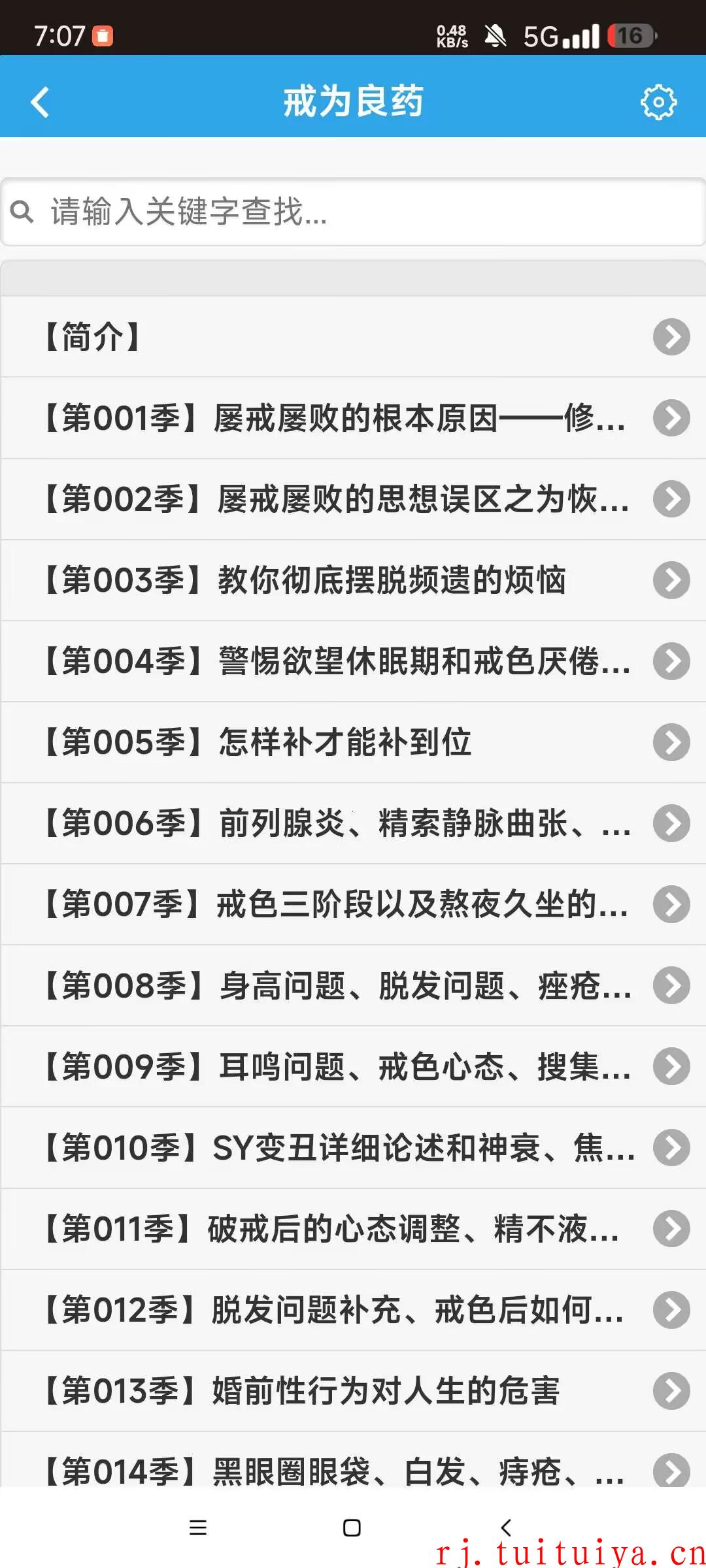Open 第011季 破戒后的心态调整
The height and width of the screenshot is (1568, 706).
pos(353,1229)
